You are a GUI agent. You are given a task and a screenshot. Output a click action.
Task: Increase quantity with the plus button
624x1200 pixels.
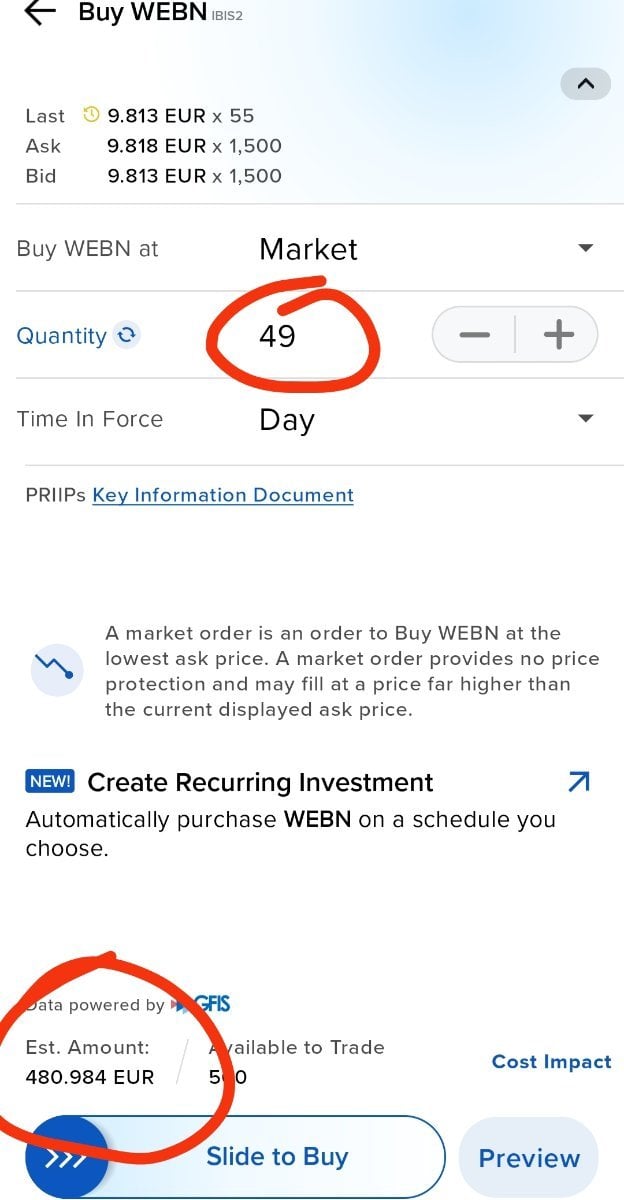[x=558, y=335]
